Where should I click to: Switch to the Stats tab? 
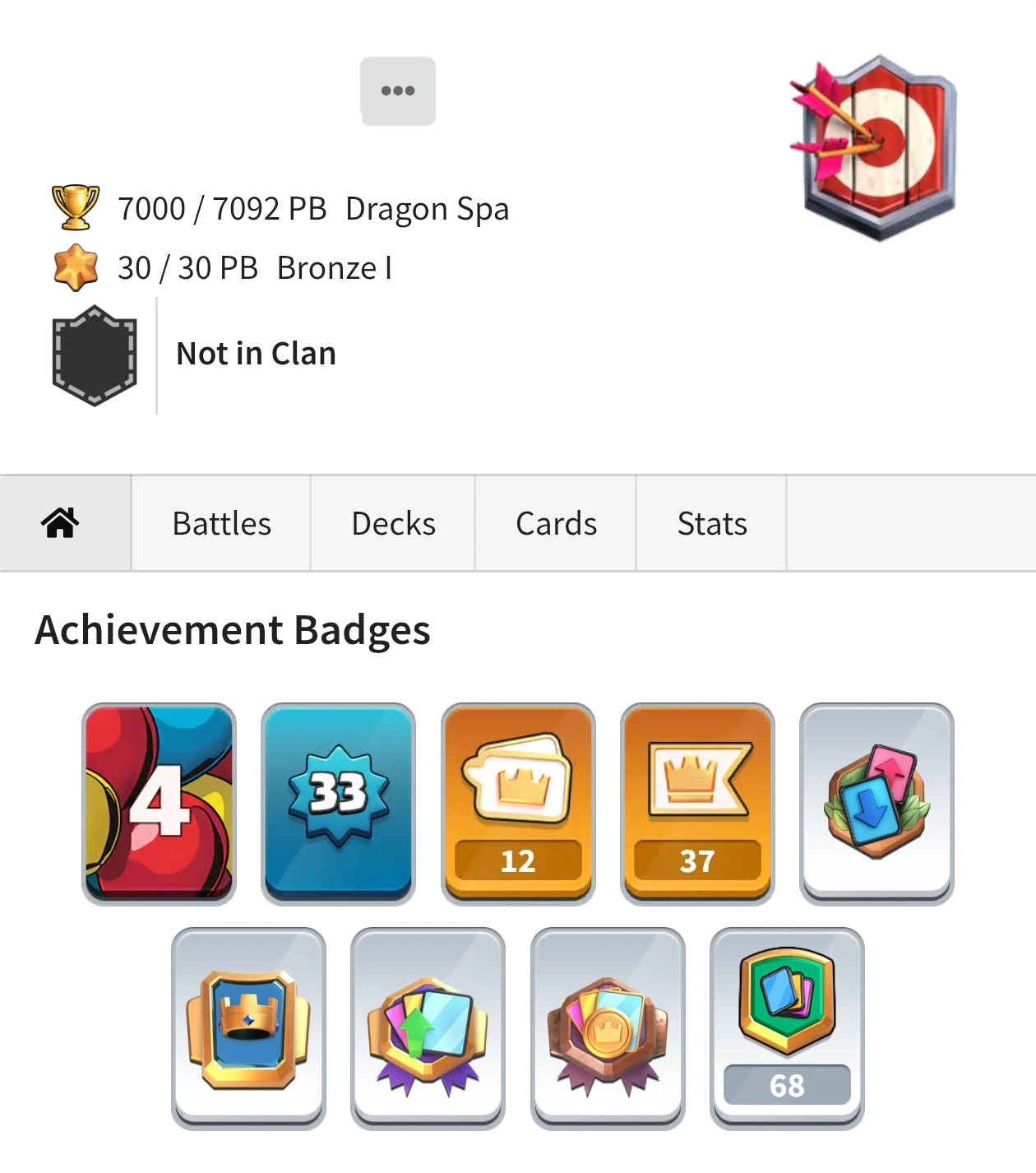(x=712, y=523)
